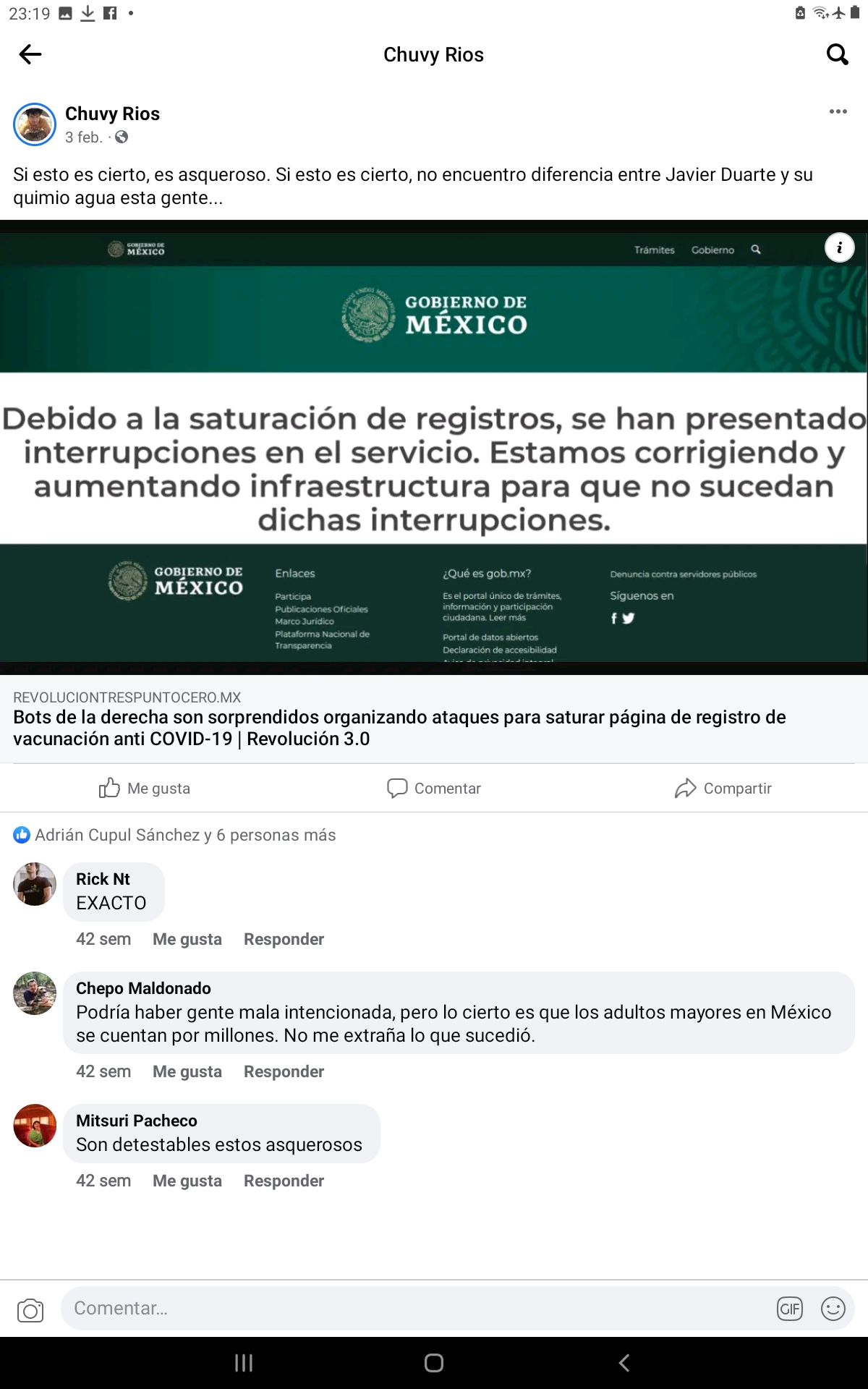The image size is (868, 1389).
Task: Open search in Chuvy Rios' page
Action: [837, 54]
